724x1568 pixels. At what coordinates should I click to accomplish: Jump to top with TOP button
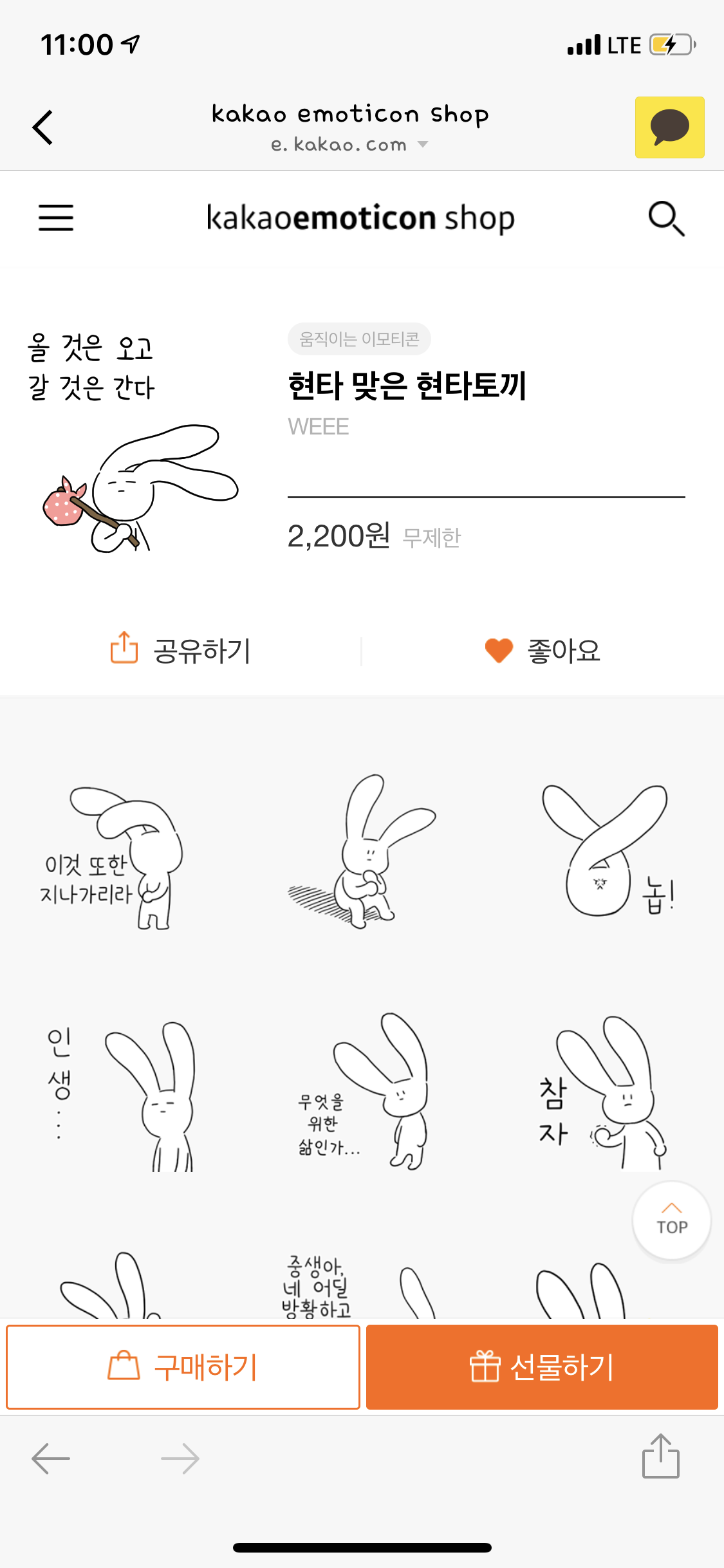click(x=671, y=1220)
